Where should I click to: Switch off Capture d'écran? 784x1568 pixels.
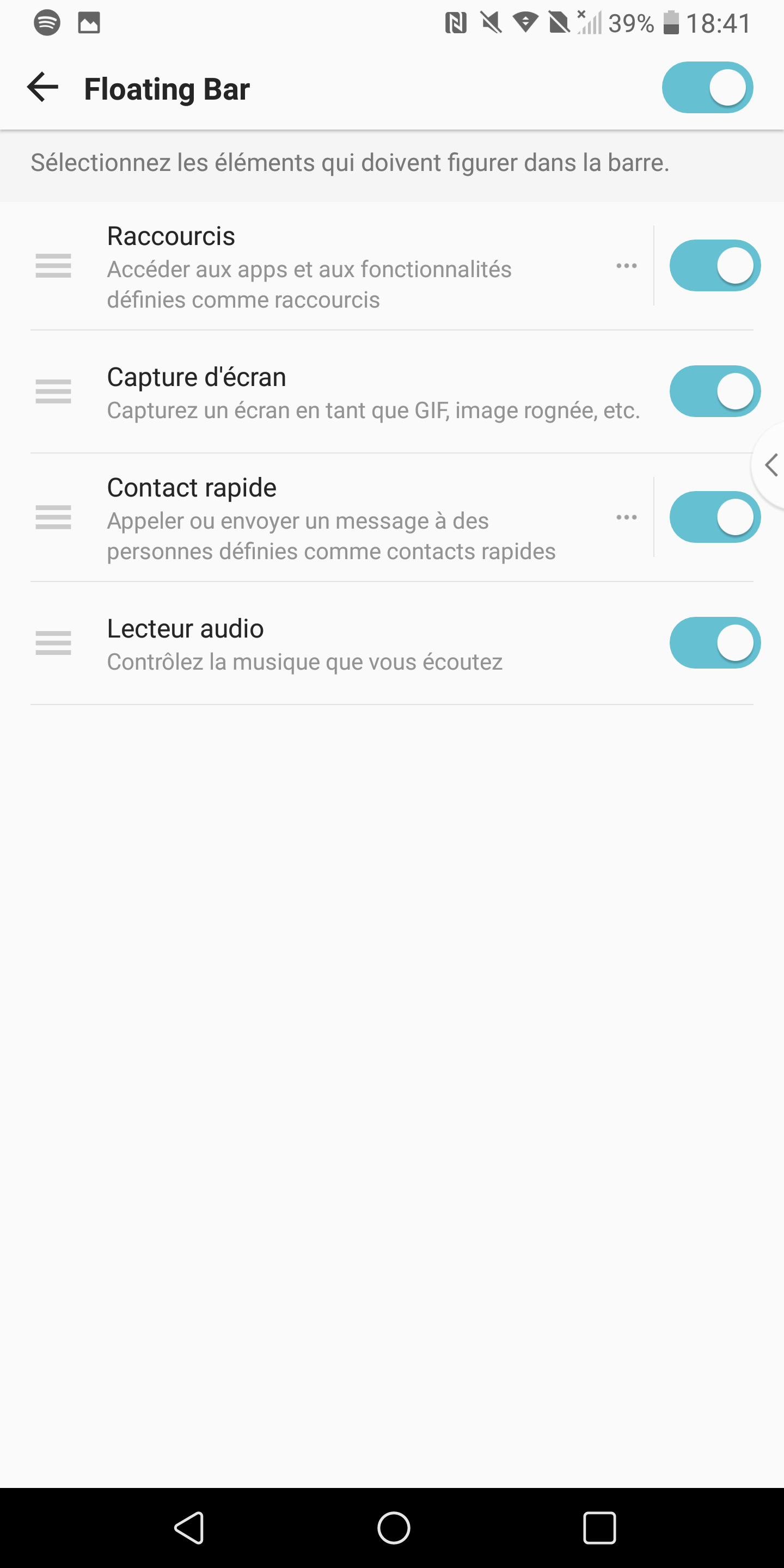point(715,391)
